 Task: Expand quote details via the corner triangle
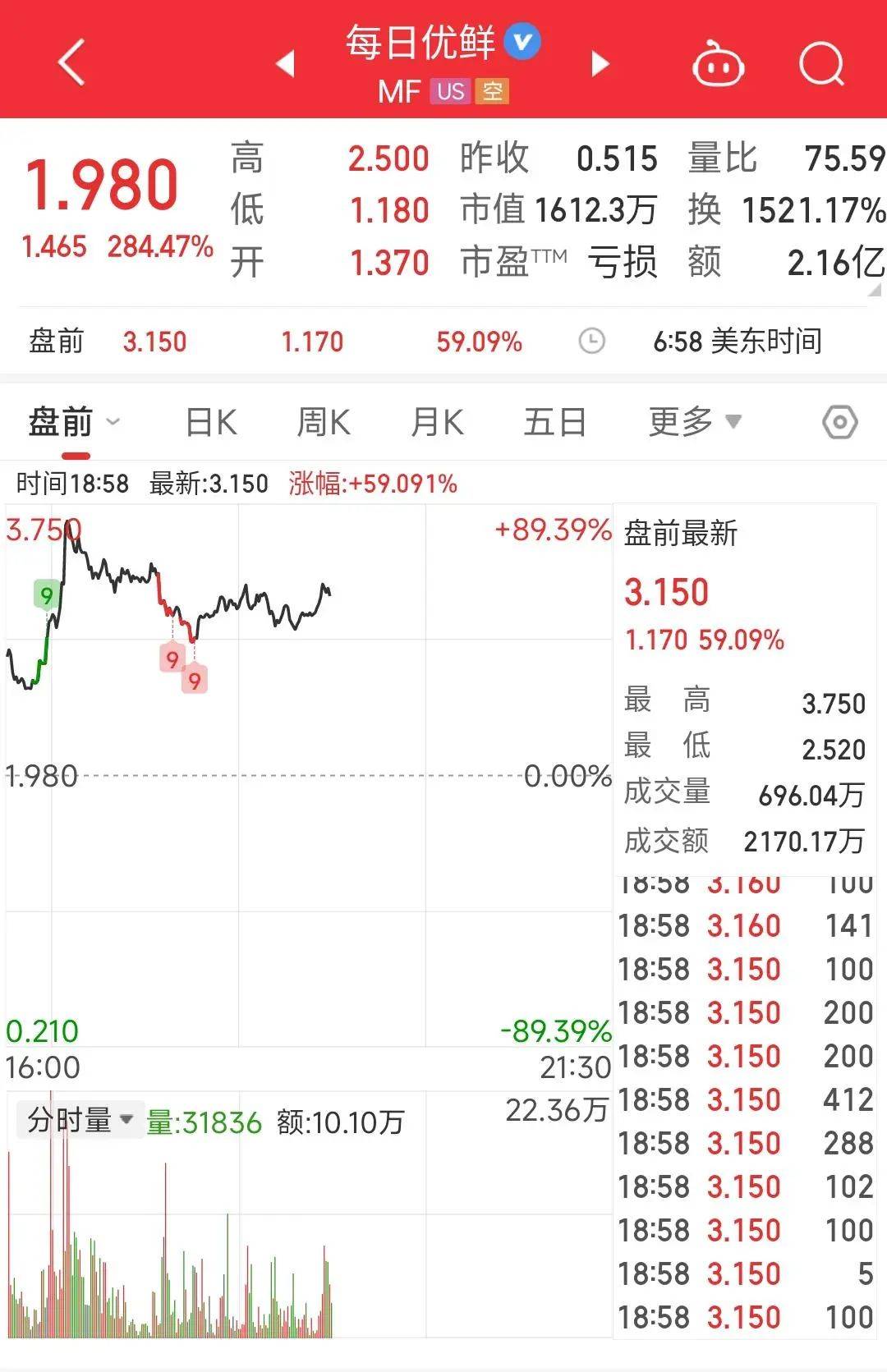(874, 290)
